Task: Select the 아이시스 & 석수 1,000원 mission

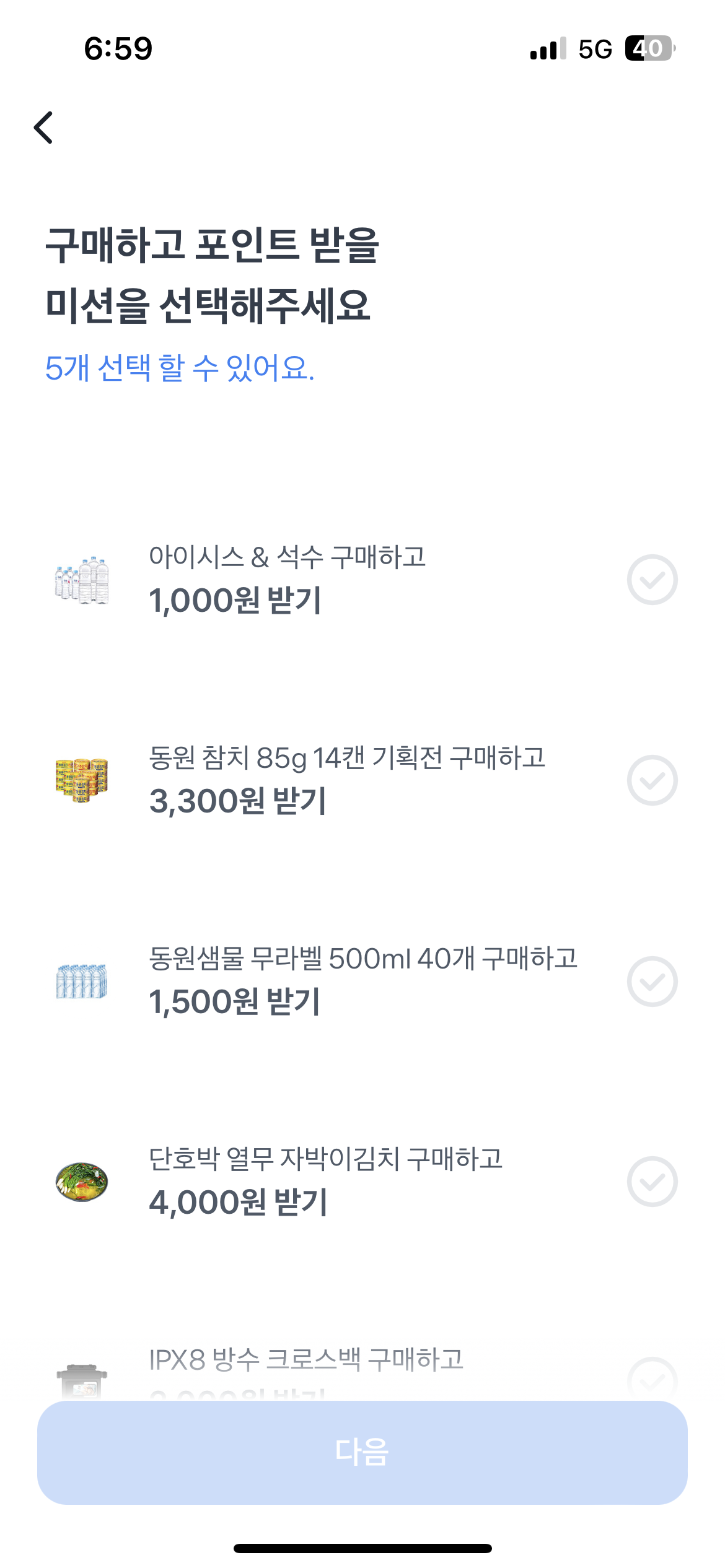Action: click(x=652, y=580)
